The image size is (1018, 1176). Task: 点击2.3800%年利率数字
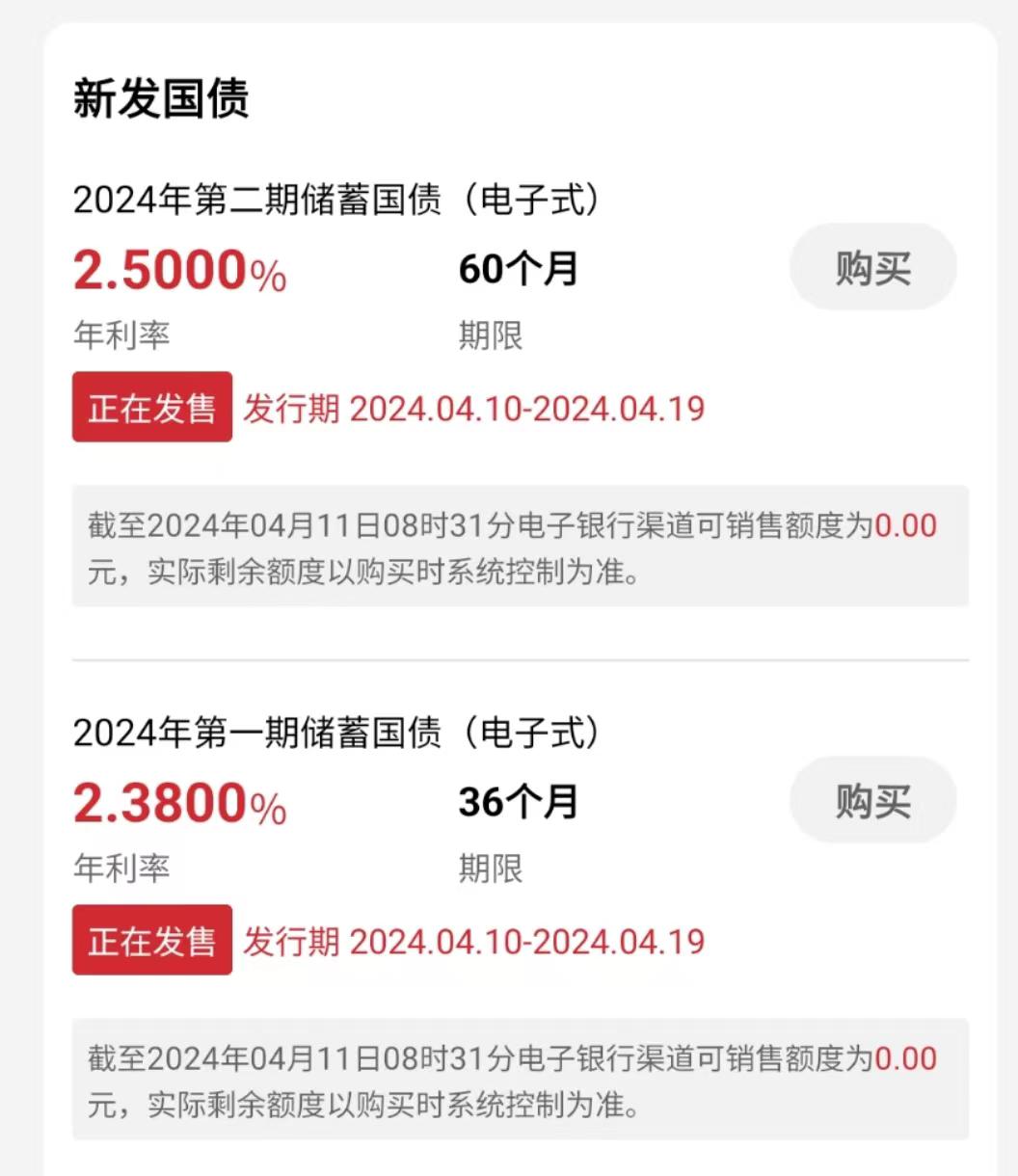178,803
